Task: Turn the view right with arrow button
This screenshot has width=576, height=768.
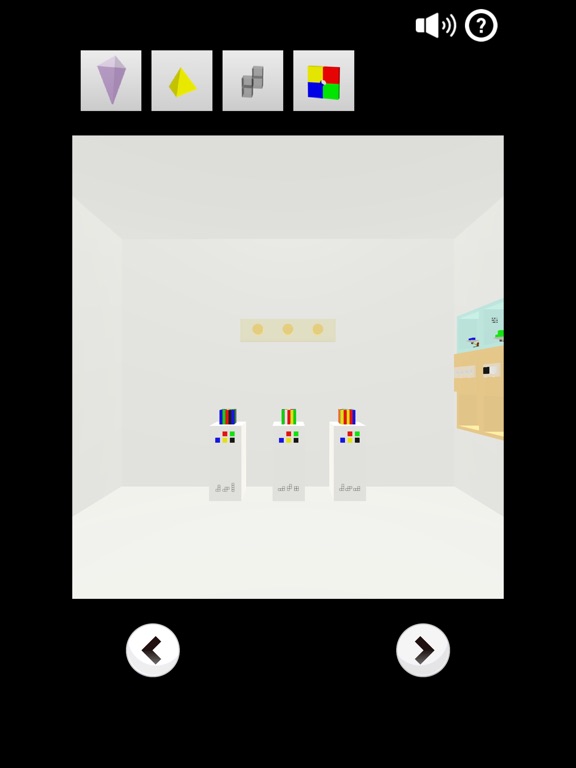Action: [423, 650]
